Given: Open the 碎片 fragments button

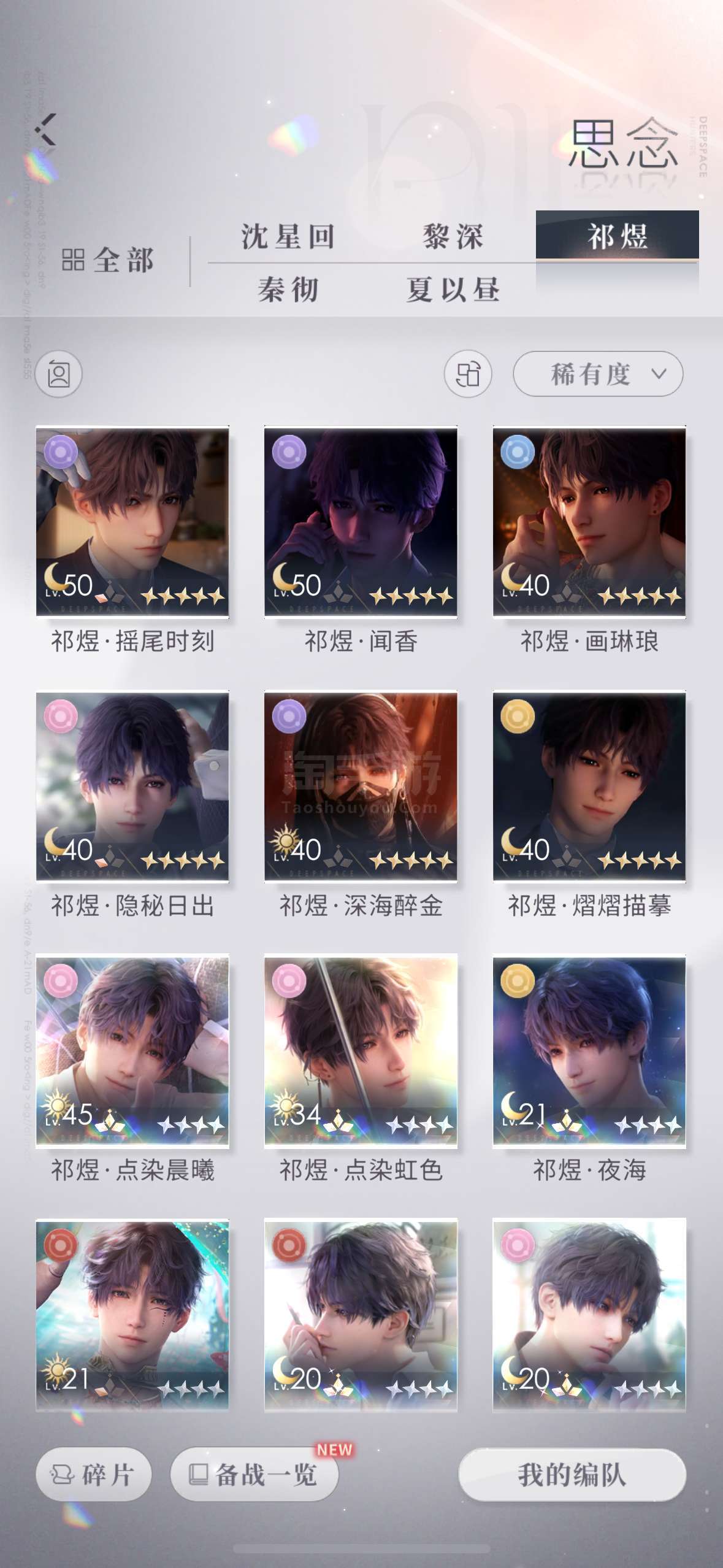Looking at the screenshot, I should click(93, 1475).
